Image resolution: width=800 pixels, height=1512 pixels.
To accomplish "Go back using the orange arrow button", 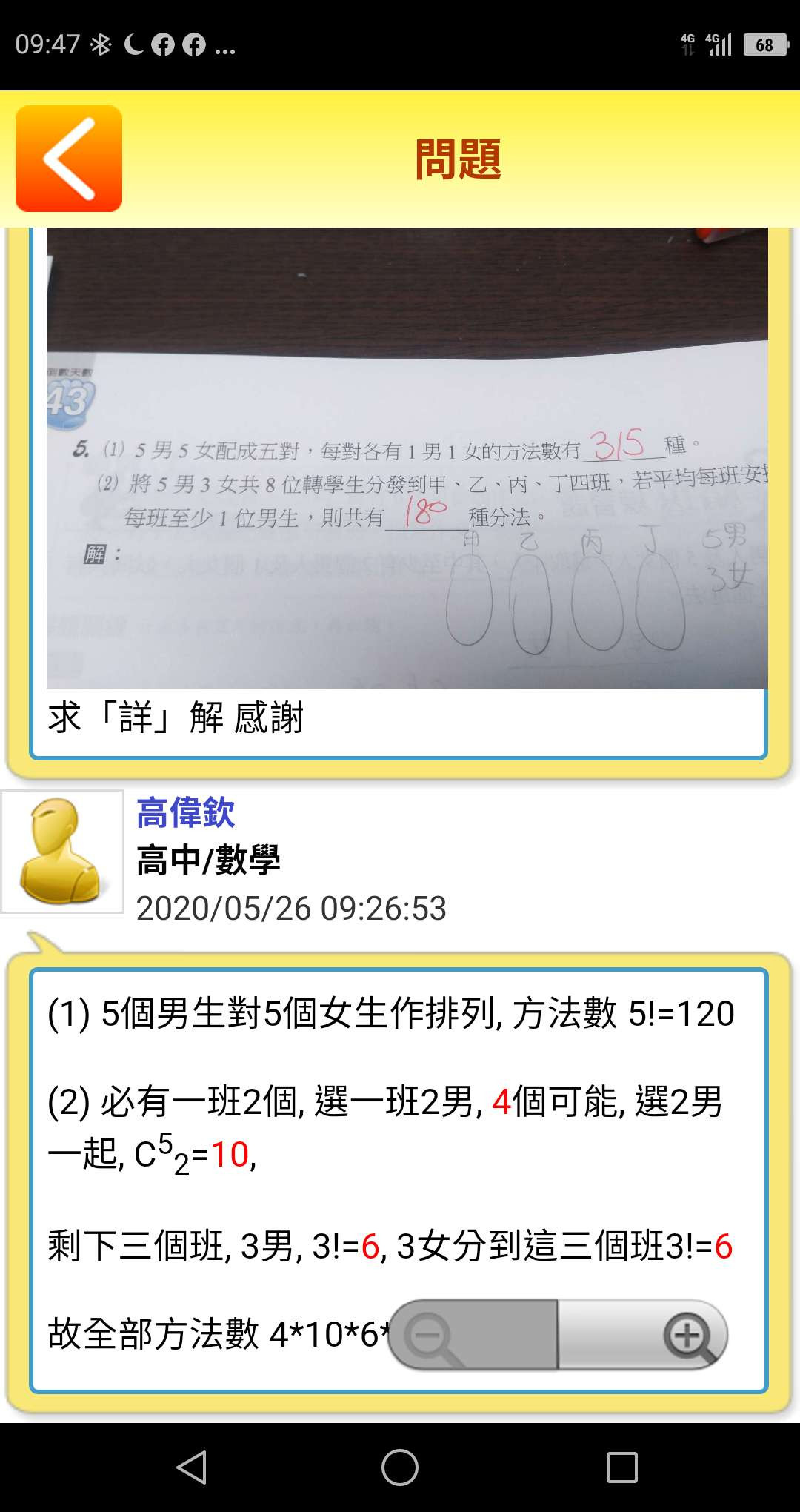I will [69, 158].
